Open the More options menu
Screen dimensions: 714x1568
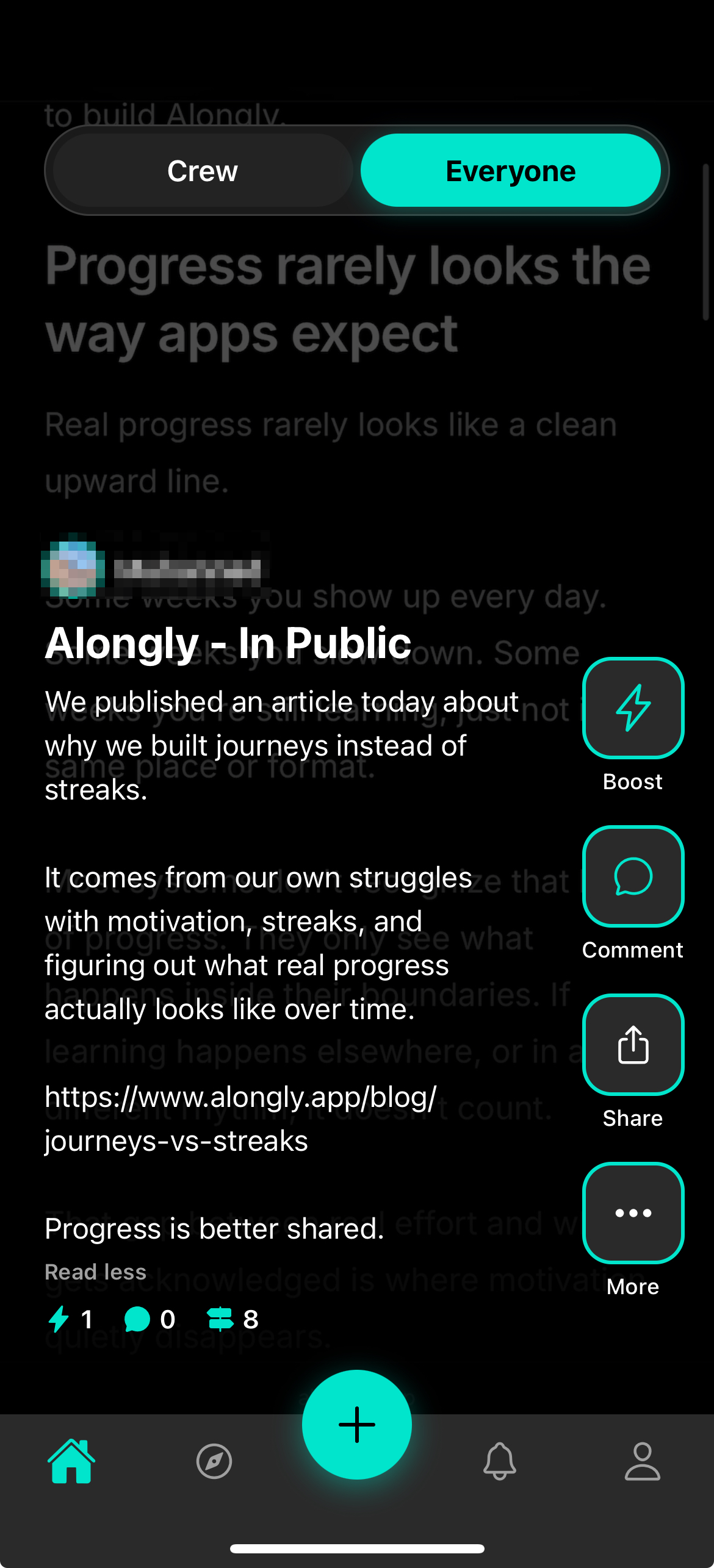632,1212
